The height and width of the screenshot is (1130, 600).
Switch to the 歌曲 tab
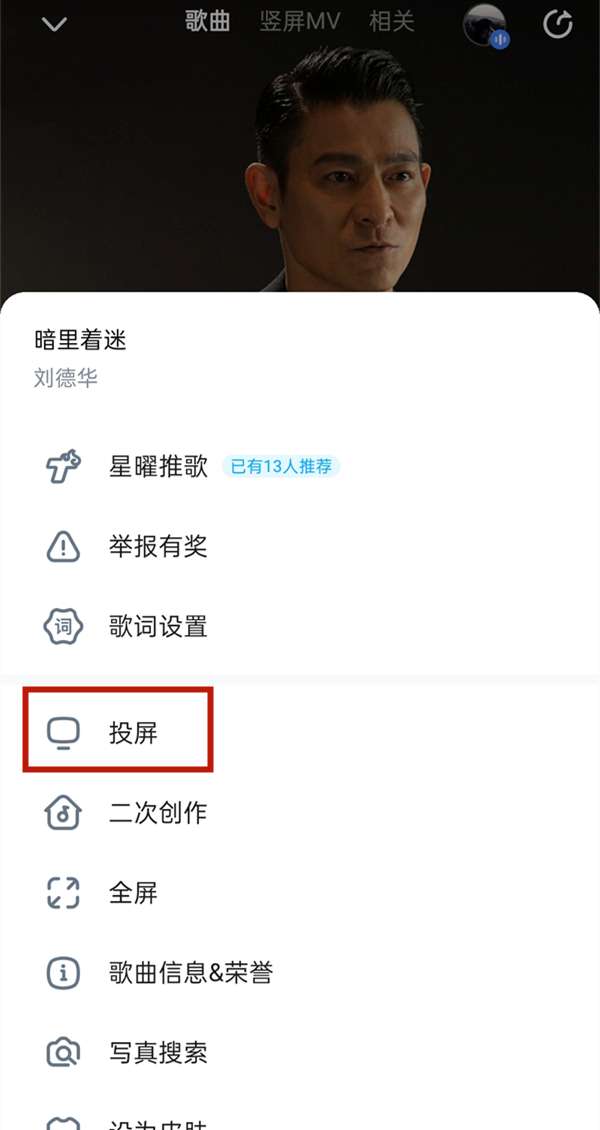207,22
